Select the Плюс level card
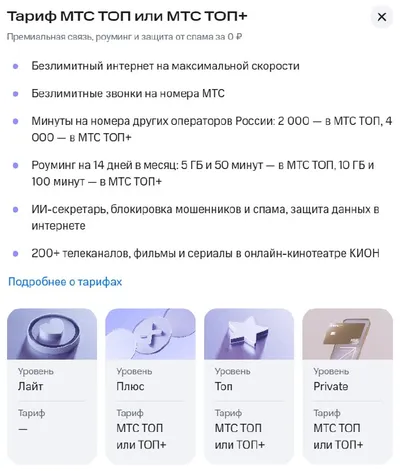Image resolution: width=400 pixels, height=471 pixels. [150, 386]
